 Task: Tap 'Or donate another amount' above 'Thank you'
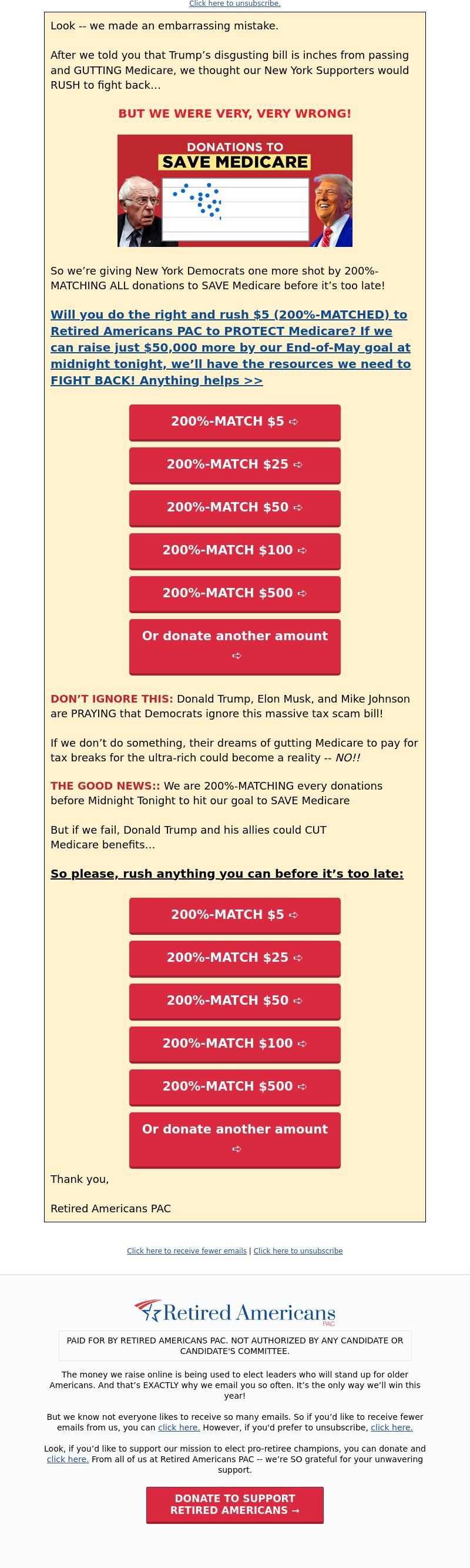tap(234, 1138)
